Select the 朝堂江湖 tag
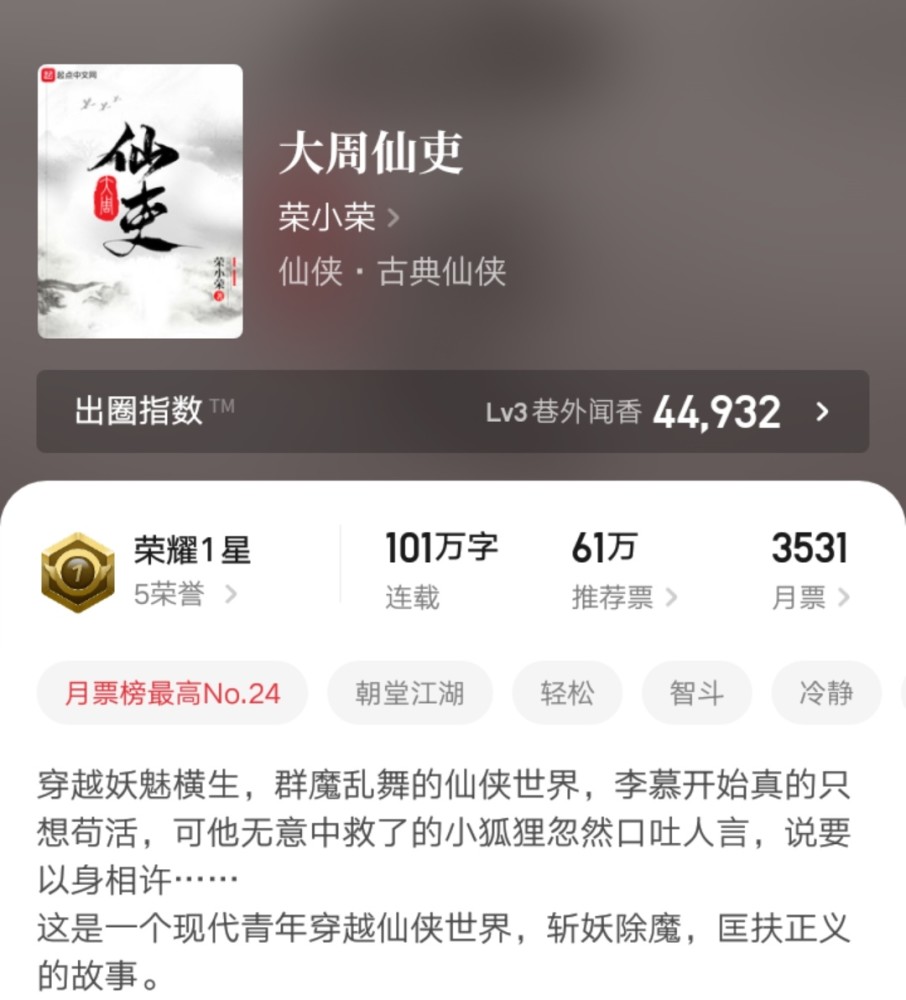906x1000 pixels. click(x=410, y=692)
